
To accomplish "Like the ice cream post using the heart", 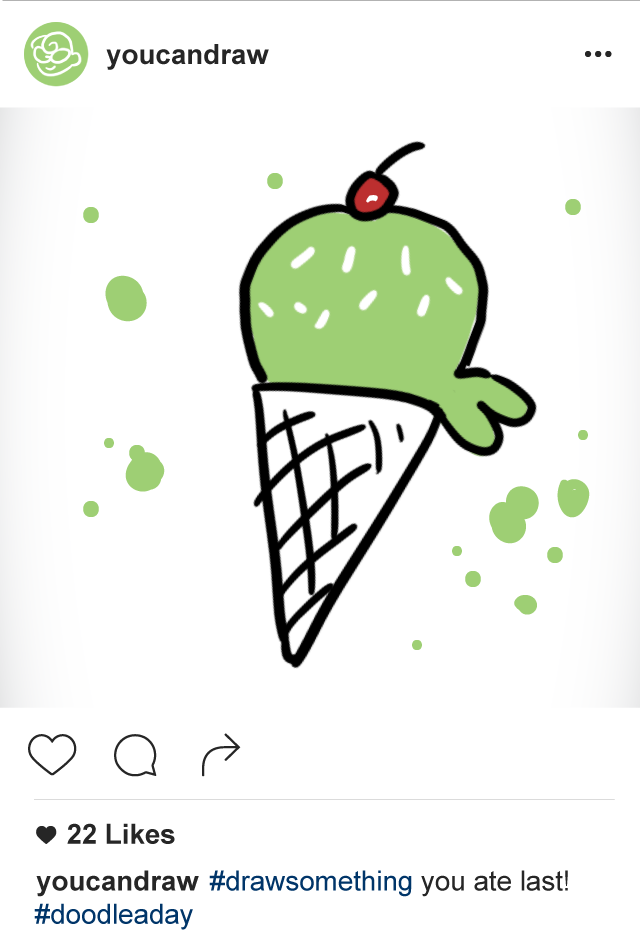I will coord(52,755).
